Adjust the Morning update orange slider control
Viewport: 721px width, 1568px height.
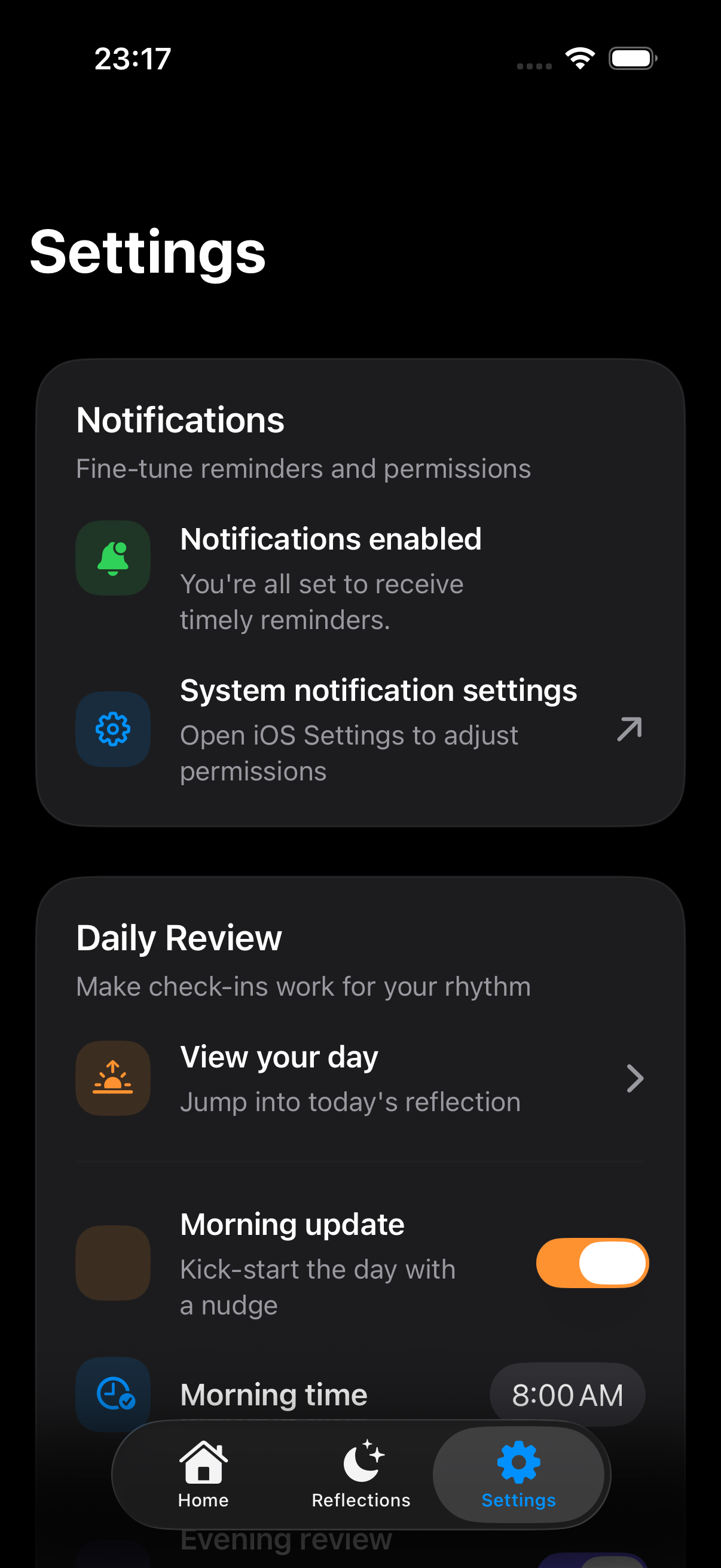(x=593, y=1263)
